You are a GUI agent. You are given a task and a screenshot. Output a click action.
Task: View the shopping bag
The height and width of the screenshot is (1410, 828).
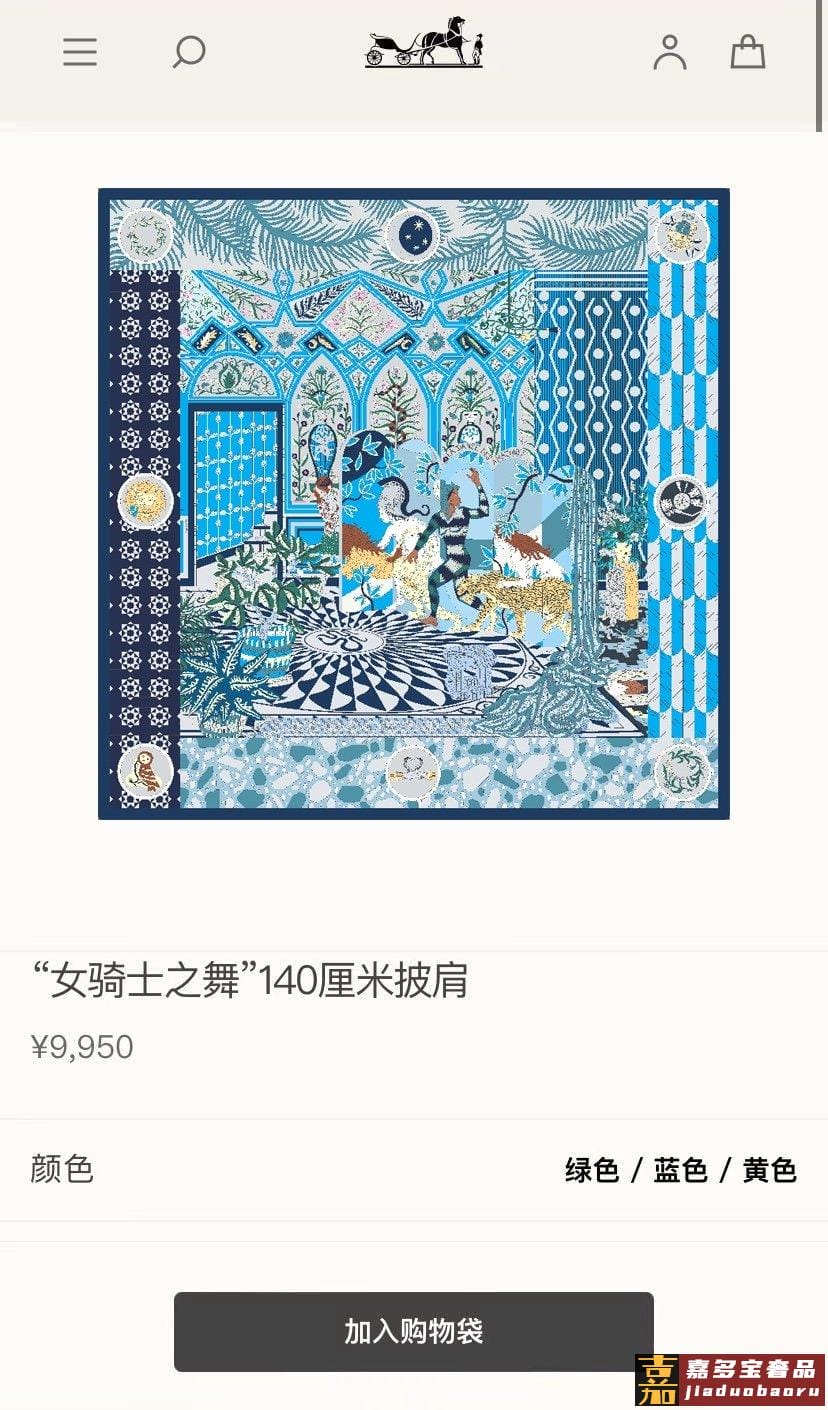pos(747,52)
